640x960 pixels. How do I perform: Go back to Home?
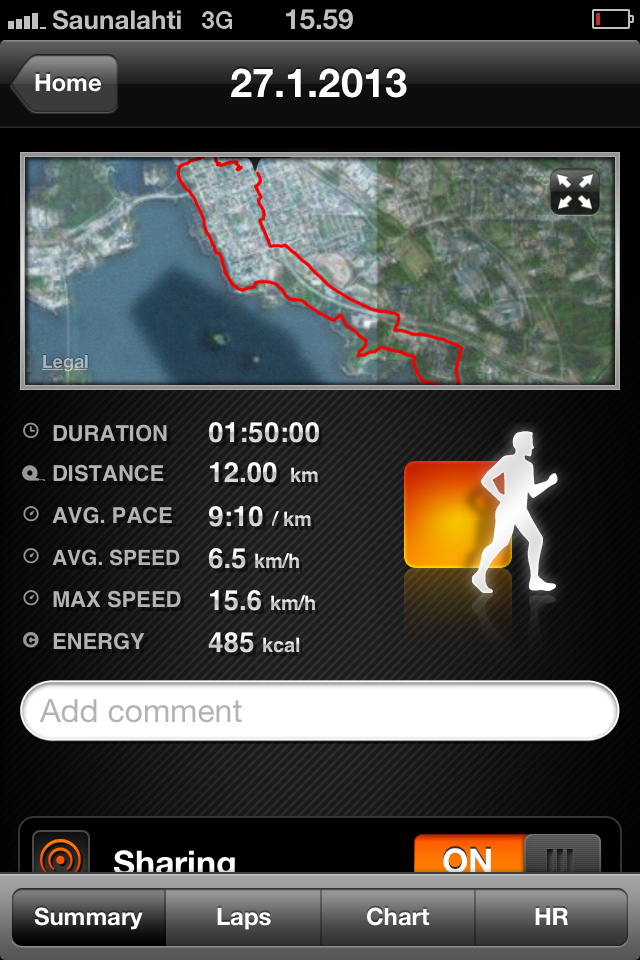click(x=66, y=84)
